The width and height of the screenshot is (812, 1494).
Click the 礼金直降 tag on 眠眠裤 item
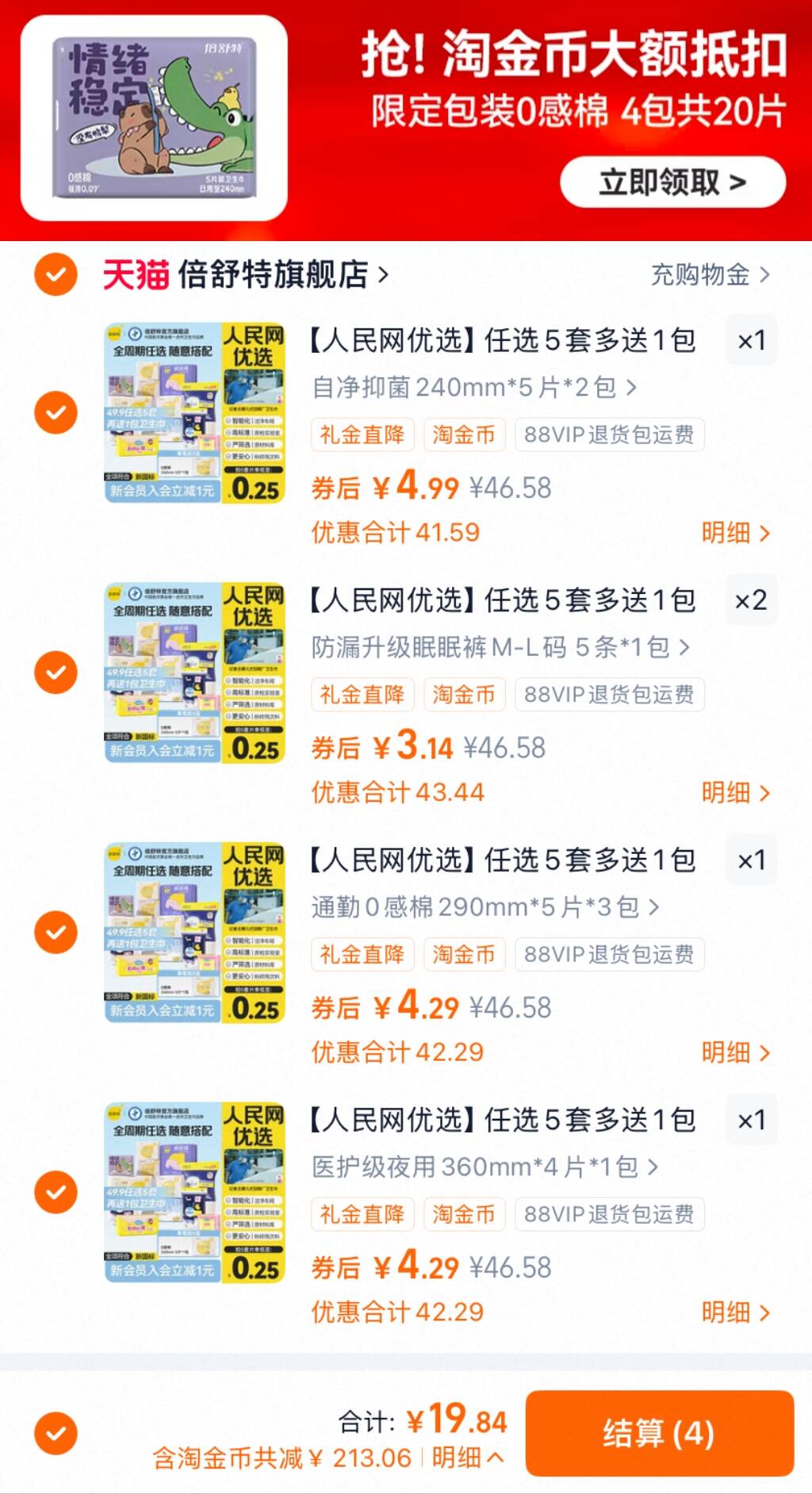(x=362, y=695)
